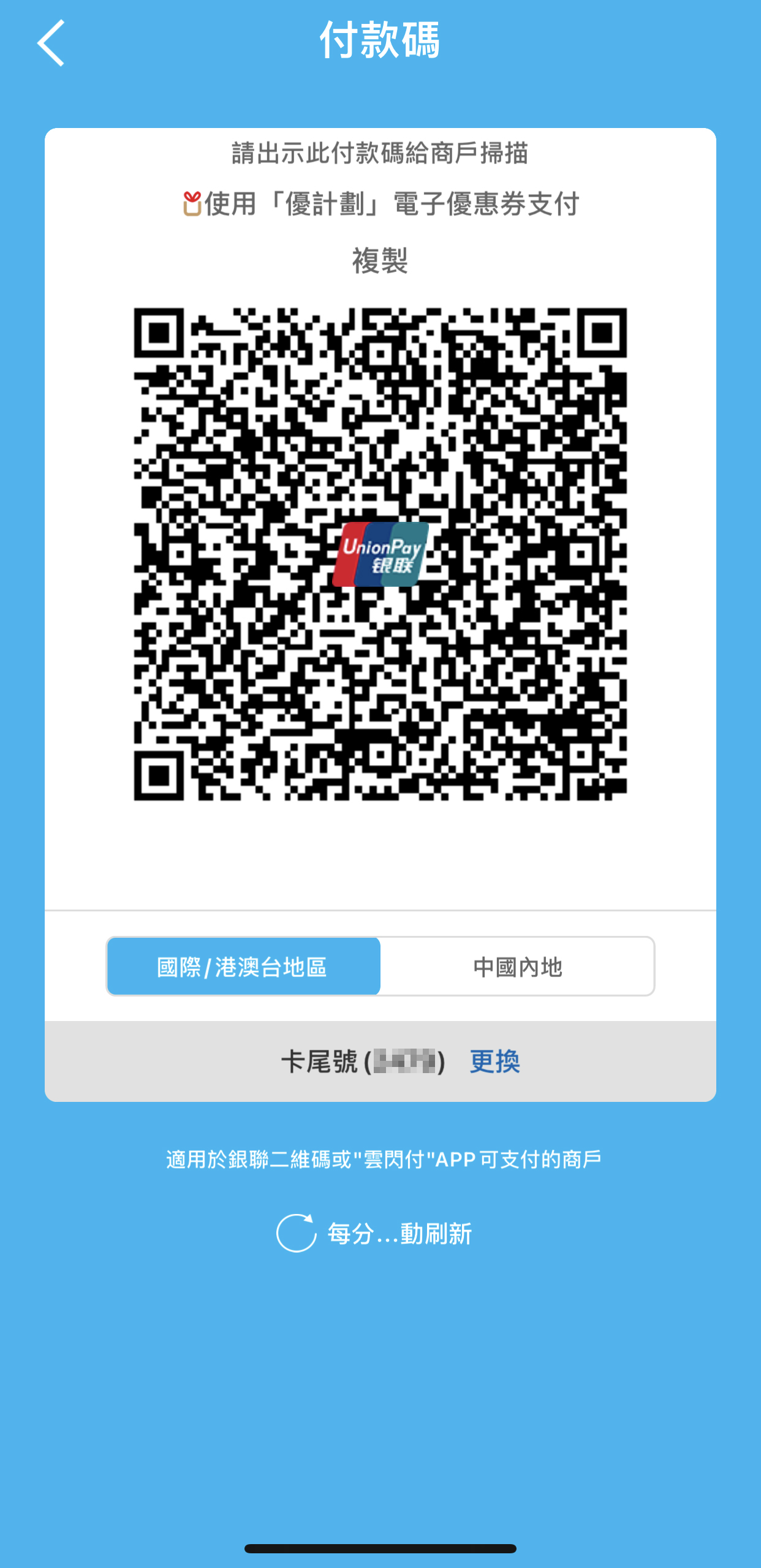Use 「優計劃」電子優惠券支付 option
This screenshot has height=1568, width=761.
[381, 204]
